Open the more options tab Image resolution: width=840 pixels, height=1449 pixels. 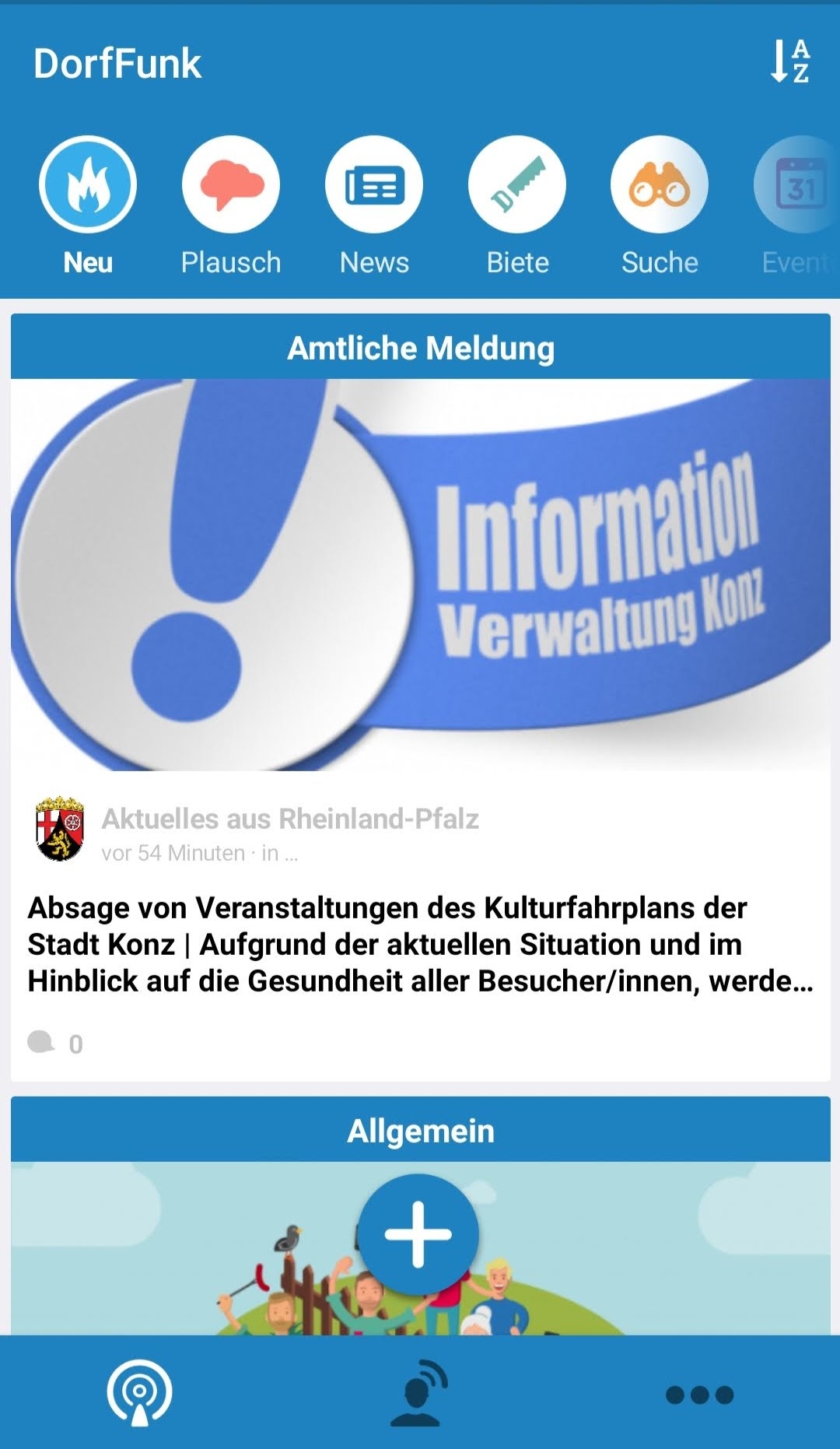point(699,1395)
